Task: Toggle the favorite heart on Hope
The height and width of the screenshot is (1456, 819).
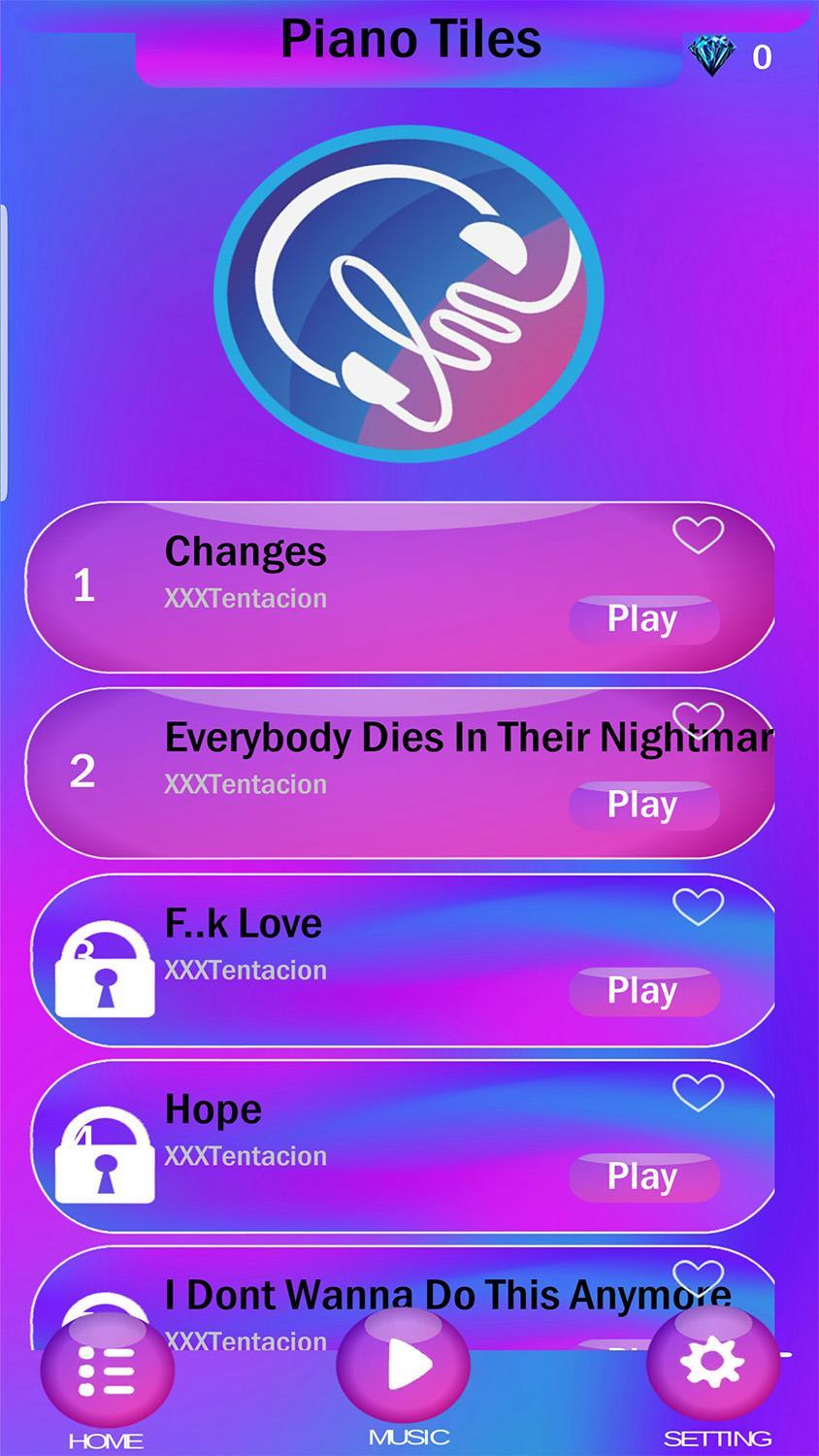Action: click(700, 1092)
